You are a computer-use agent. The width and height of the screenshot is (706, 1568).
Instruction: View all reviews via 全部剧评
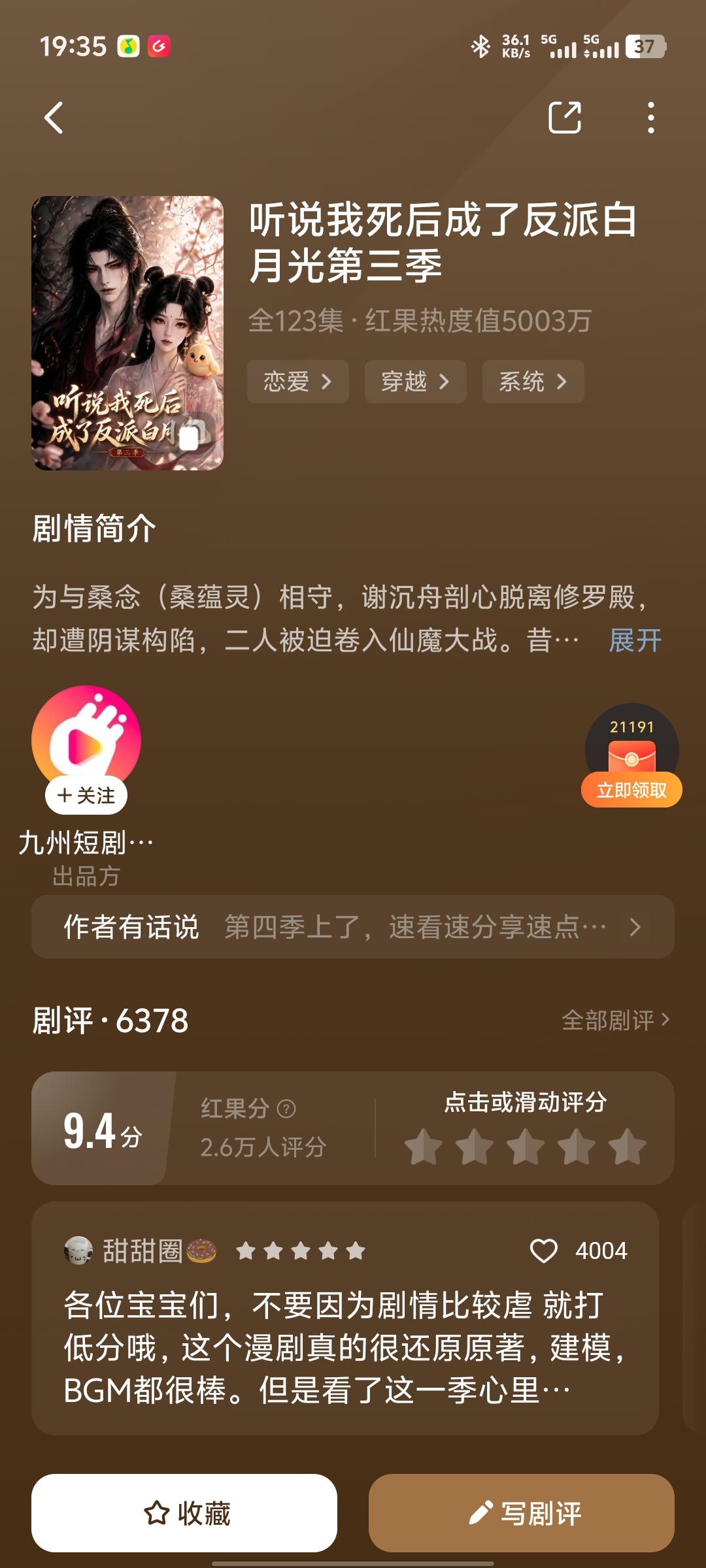pos(616,1020)
